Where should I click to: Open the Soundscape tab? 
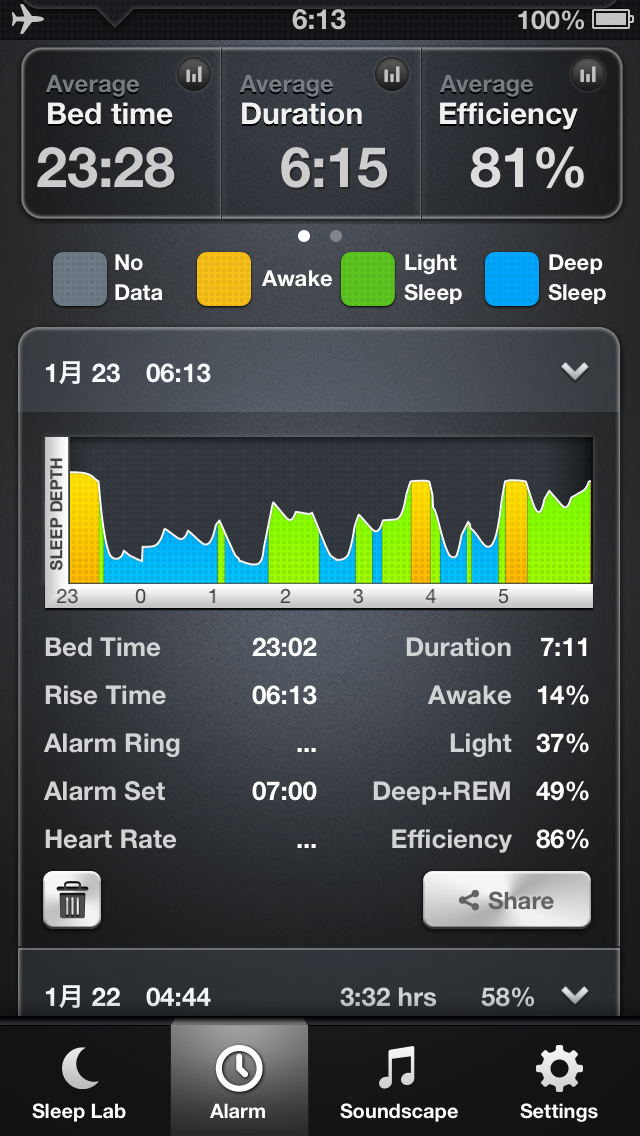point(398,1081)
